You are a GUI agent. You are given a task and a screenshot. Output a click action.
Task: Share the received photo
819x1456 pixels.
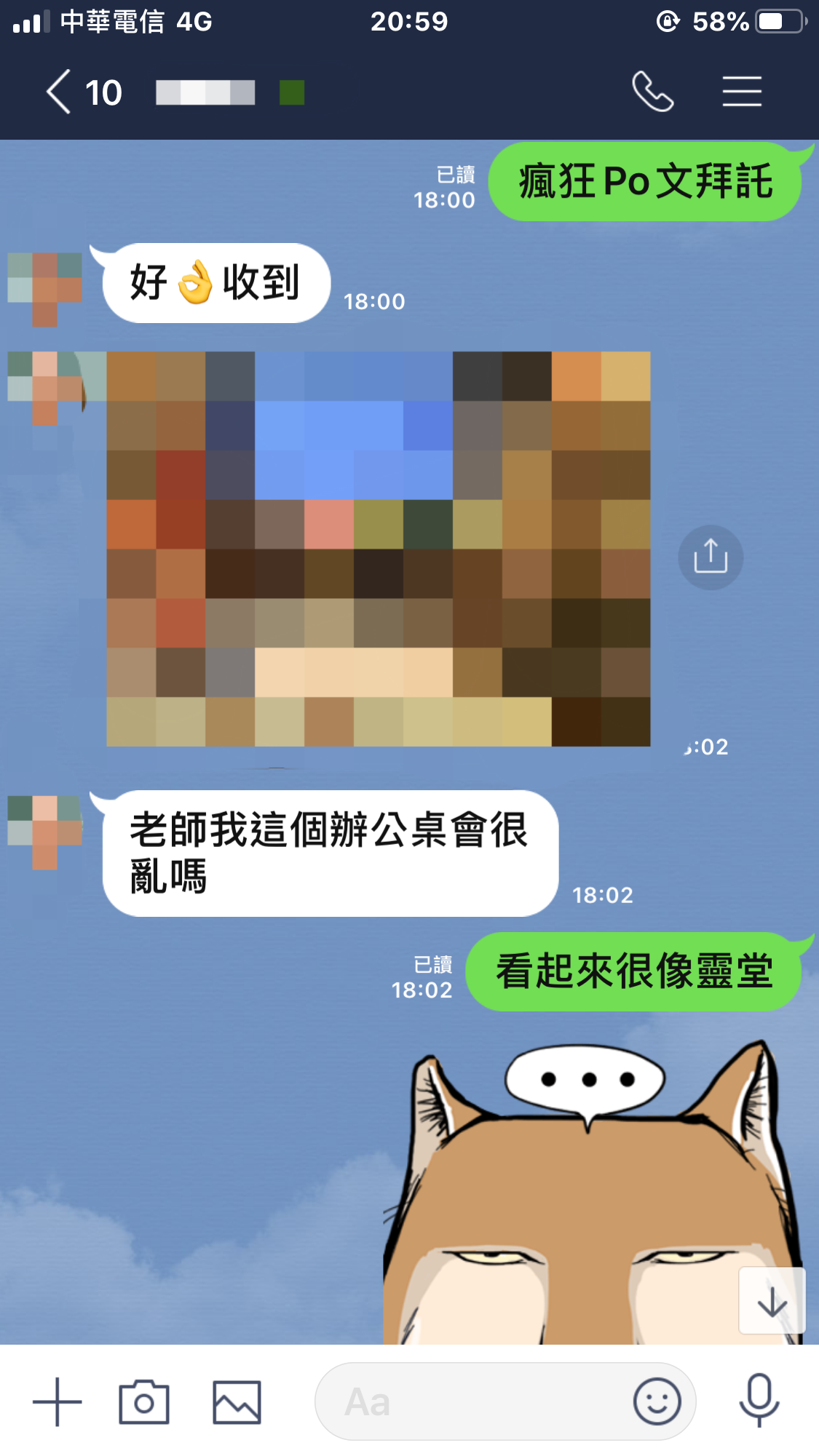coord(711,557)
